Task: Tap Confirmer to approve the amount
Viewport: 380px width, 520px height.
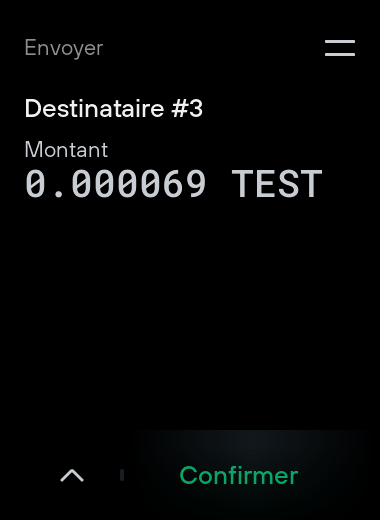Action: pyautogui.click(x=239, y=476)
